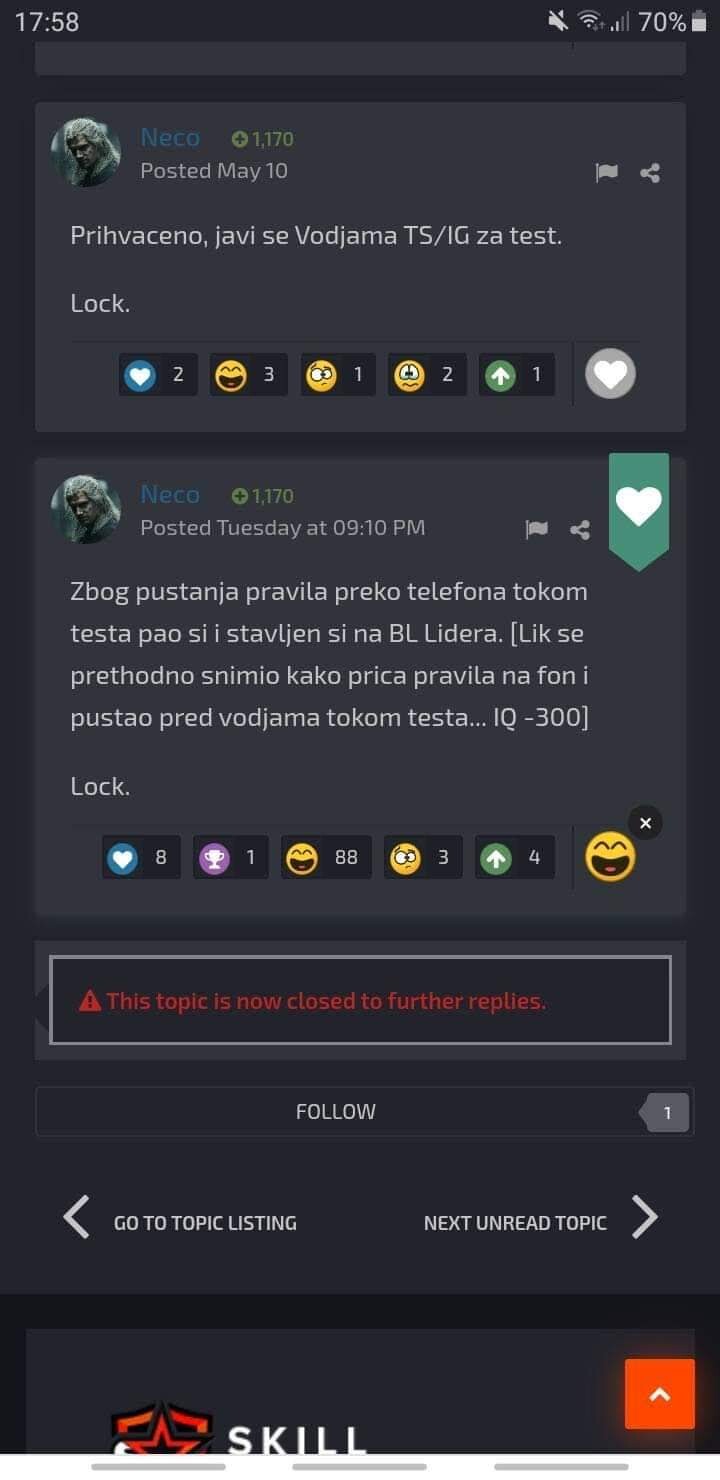The height and width of the screenshot is (1480, 720).
Task: Share Neco's May 10 post
Action: click(x=650, y=173)
